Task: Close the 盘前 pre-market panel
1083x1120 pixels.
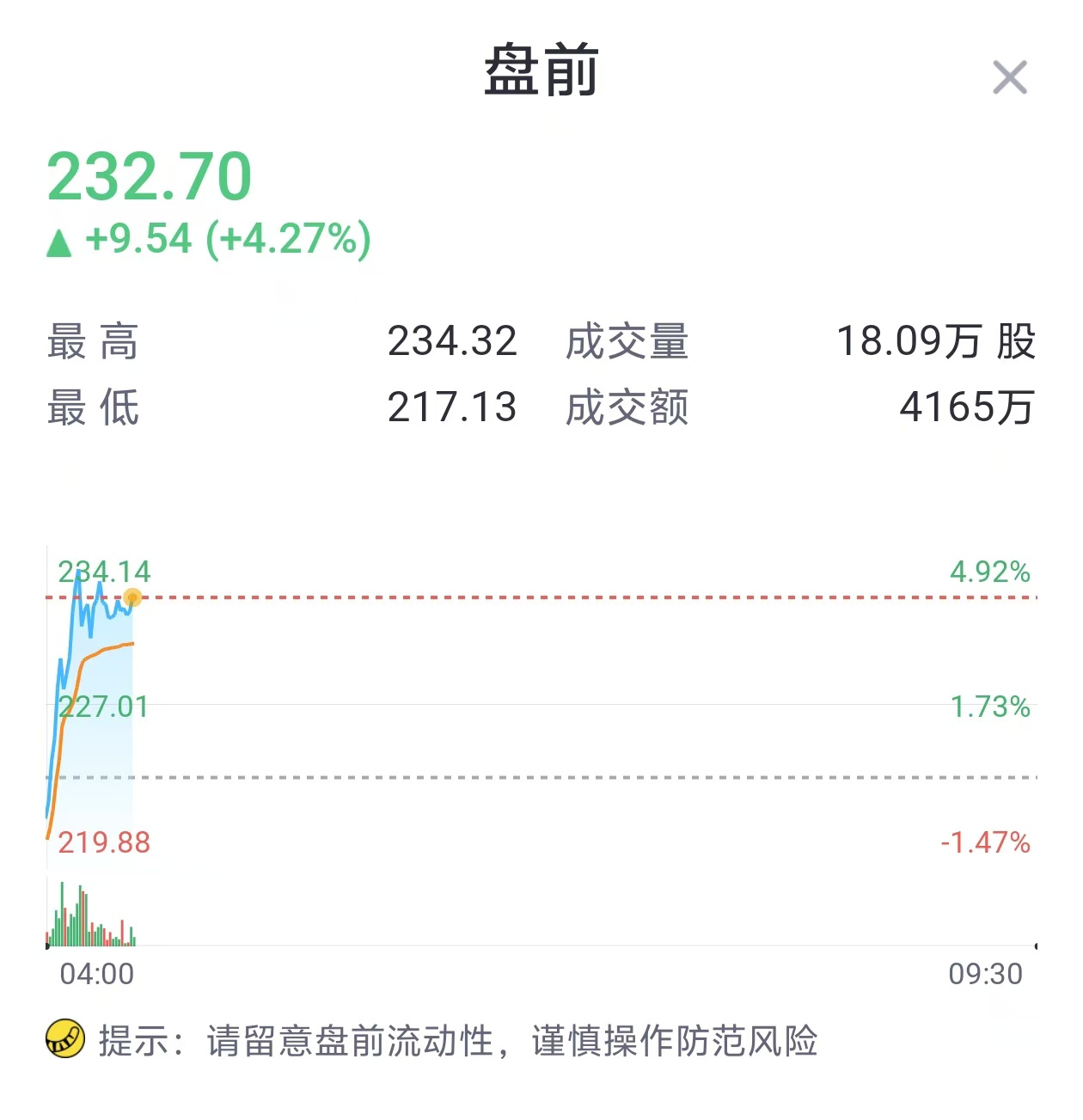Action: coord(1009,77)
